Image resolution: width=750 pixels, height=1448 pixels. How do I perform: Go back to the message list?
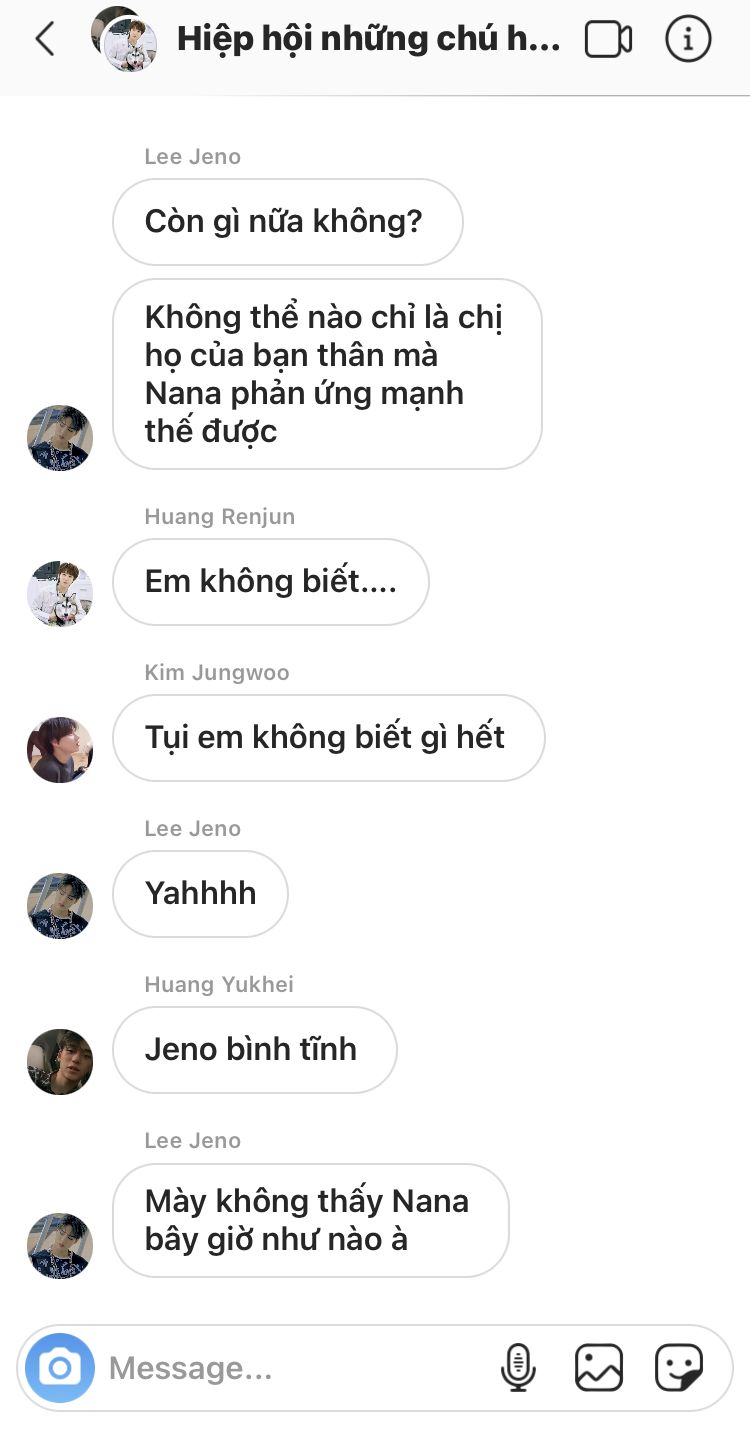(44, 40)
